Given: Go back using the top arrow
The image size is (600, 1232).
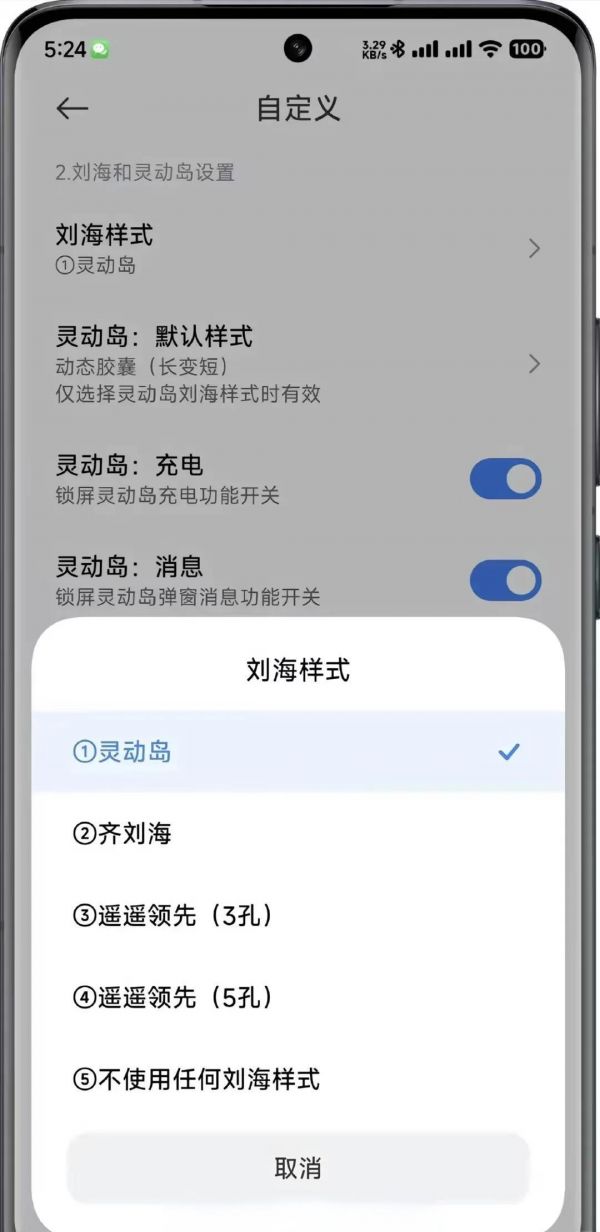Looking at the screenshot, I should [72, 109].
